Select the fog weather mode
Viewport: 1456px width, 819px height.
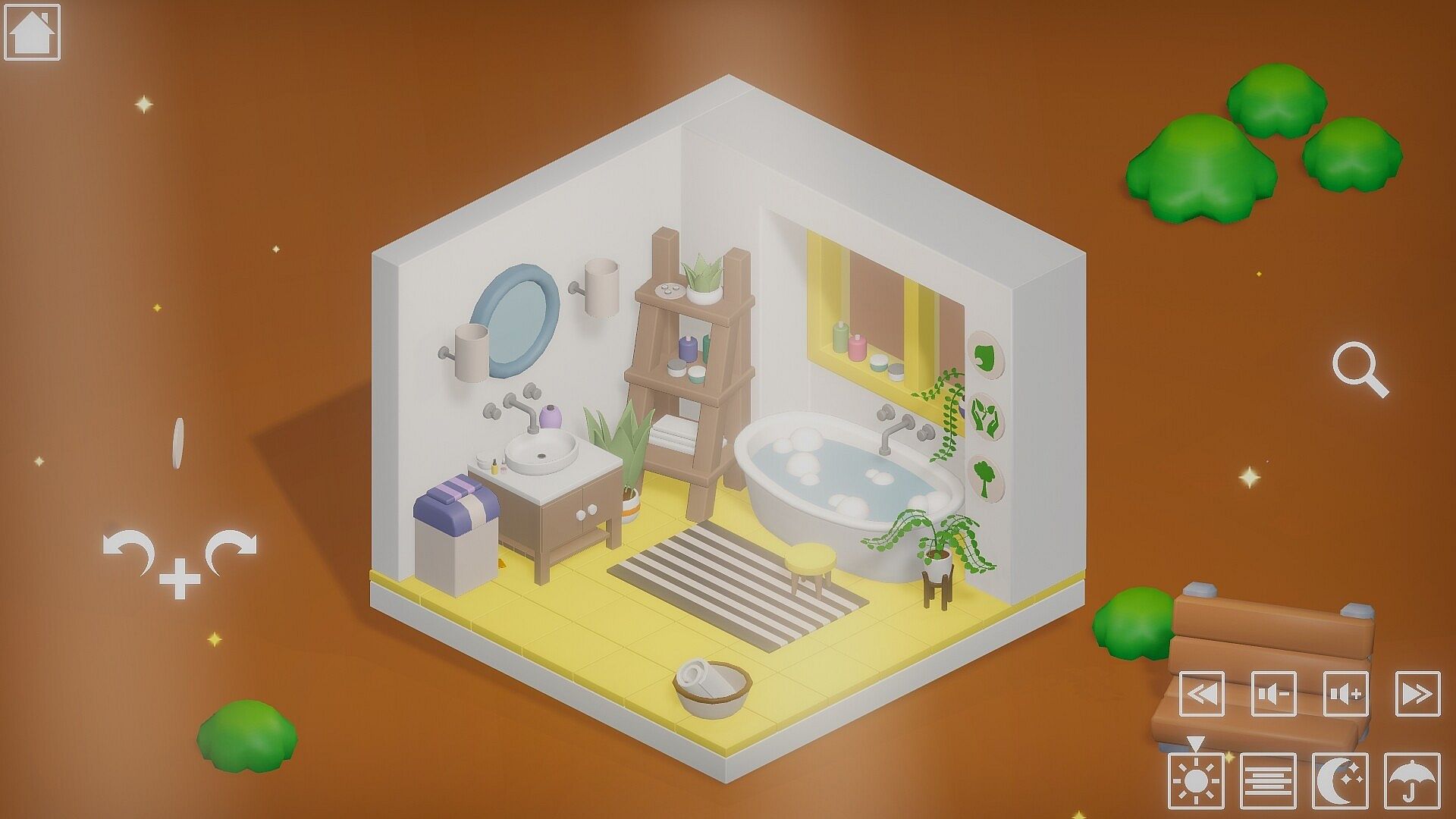click(1267, 780)
